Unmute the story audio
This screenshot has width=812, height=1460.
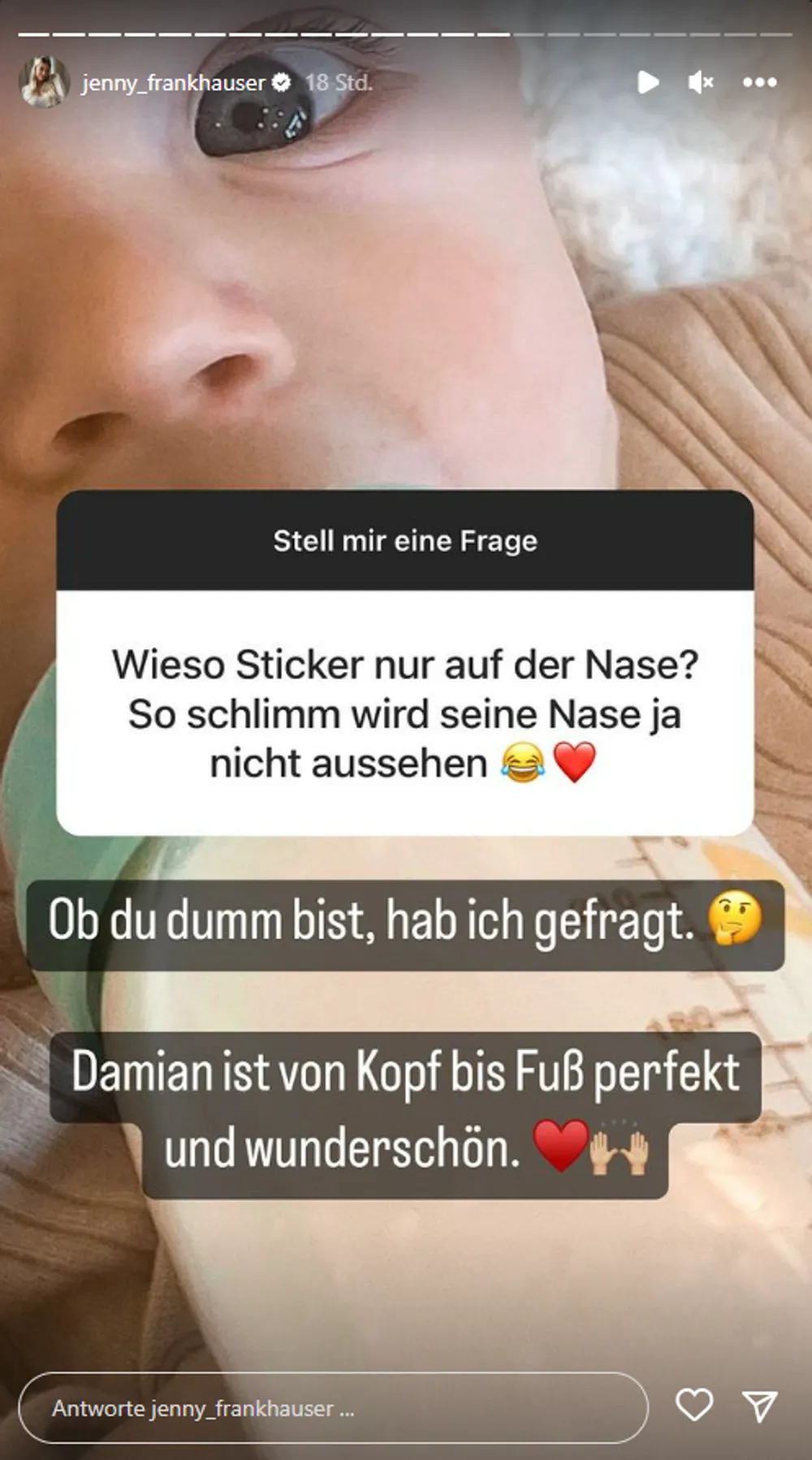pyautogui.click(x=700, y=82)
